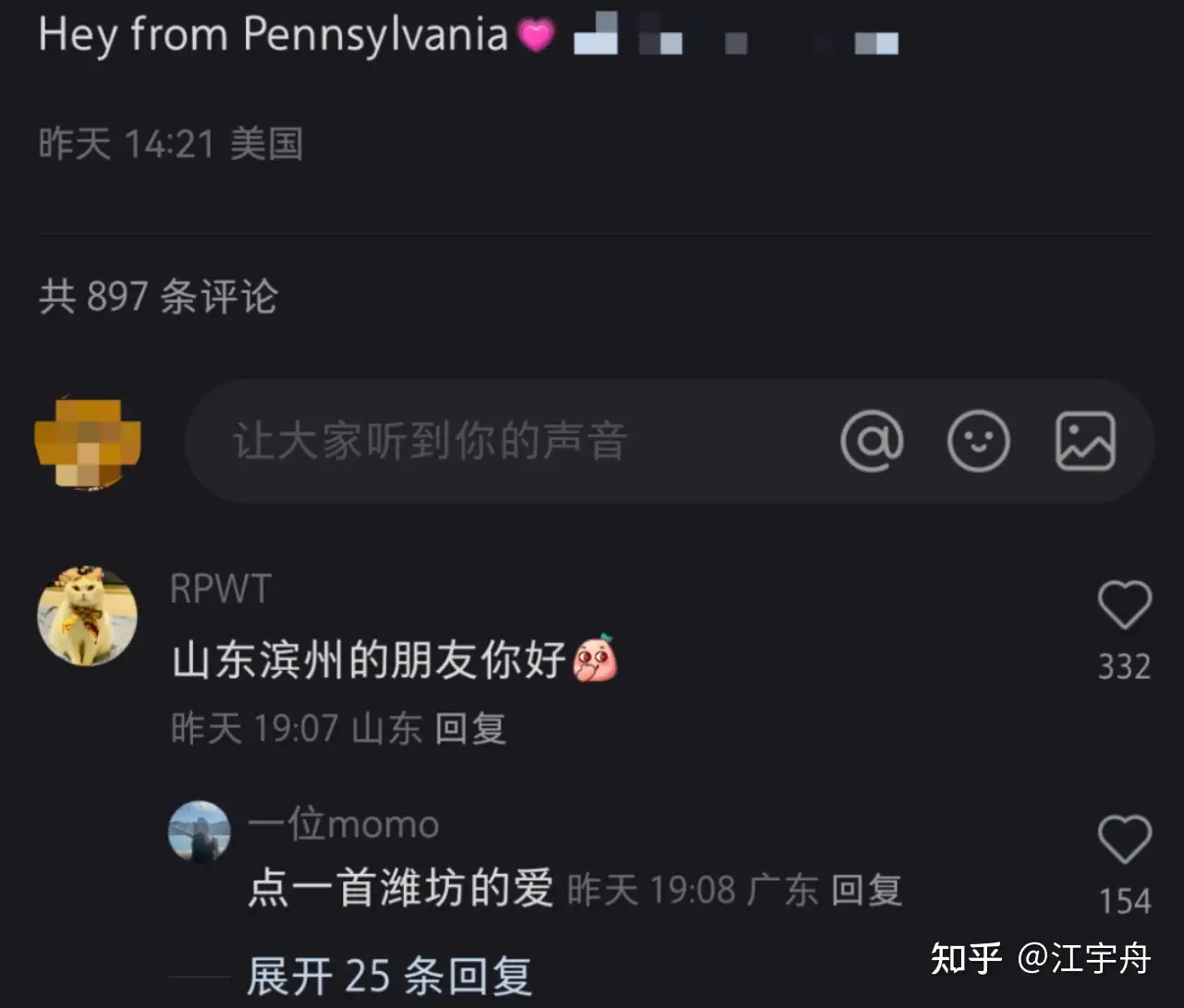Image resolution: width=1184 pixels, height=1008 pixels.
Task: Open the RPWT username
Action: [x=220, y=589]
